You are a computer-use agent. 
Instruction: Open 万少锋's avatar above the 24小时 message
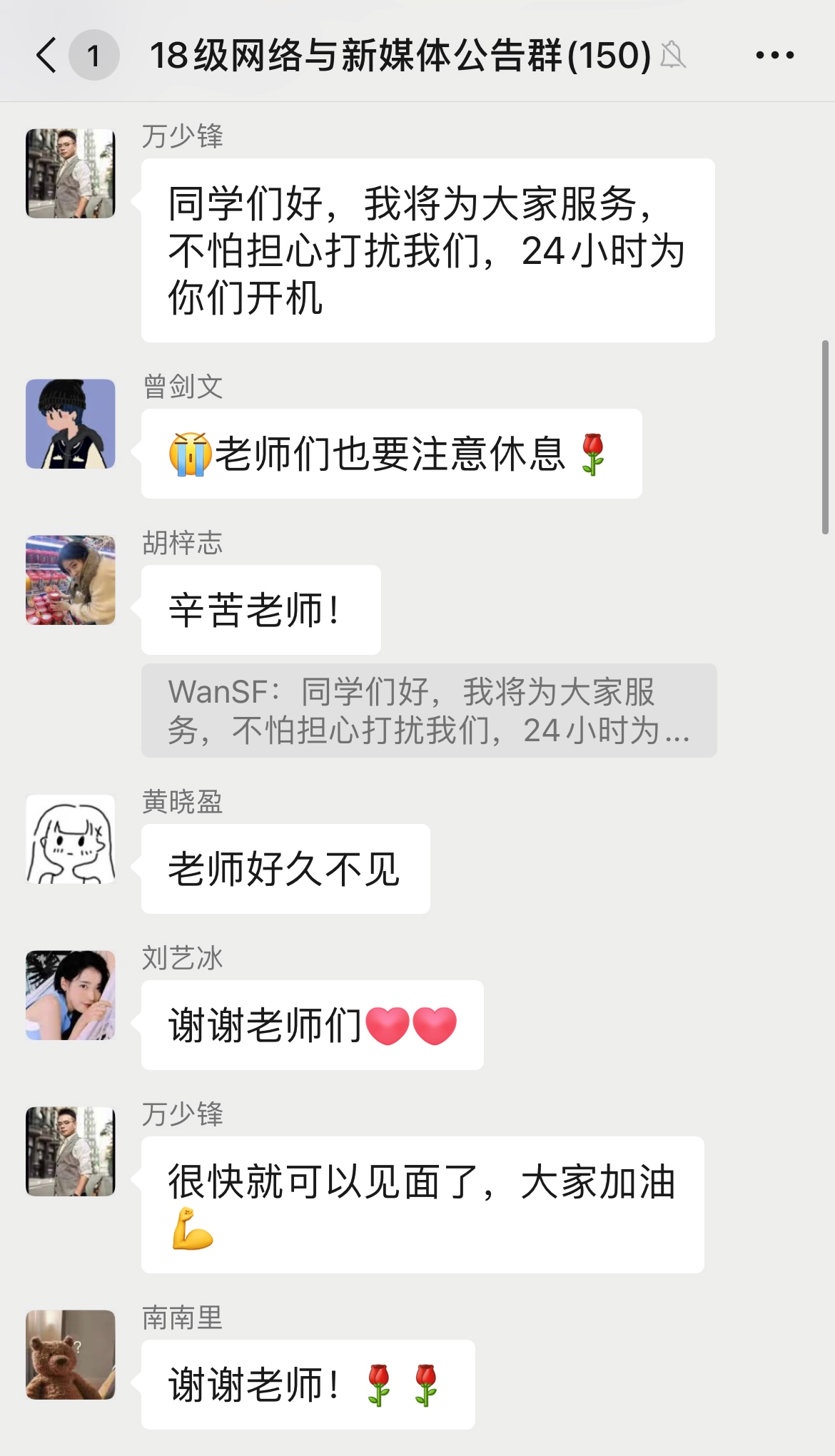point(71,173)
